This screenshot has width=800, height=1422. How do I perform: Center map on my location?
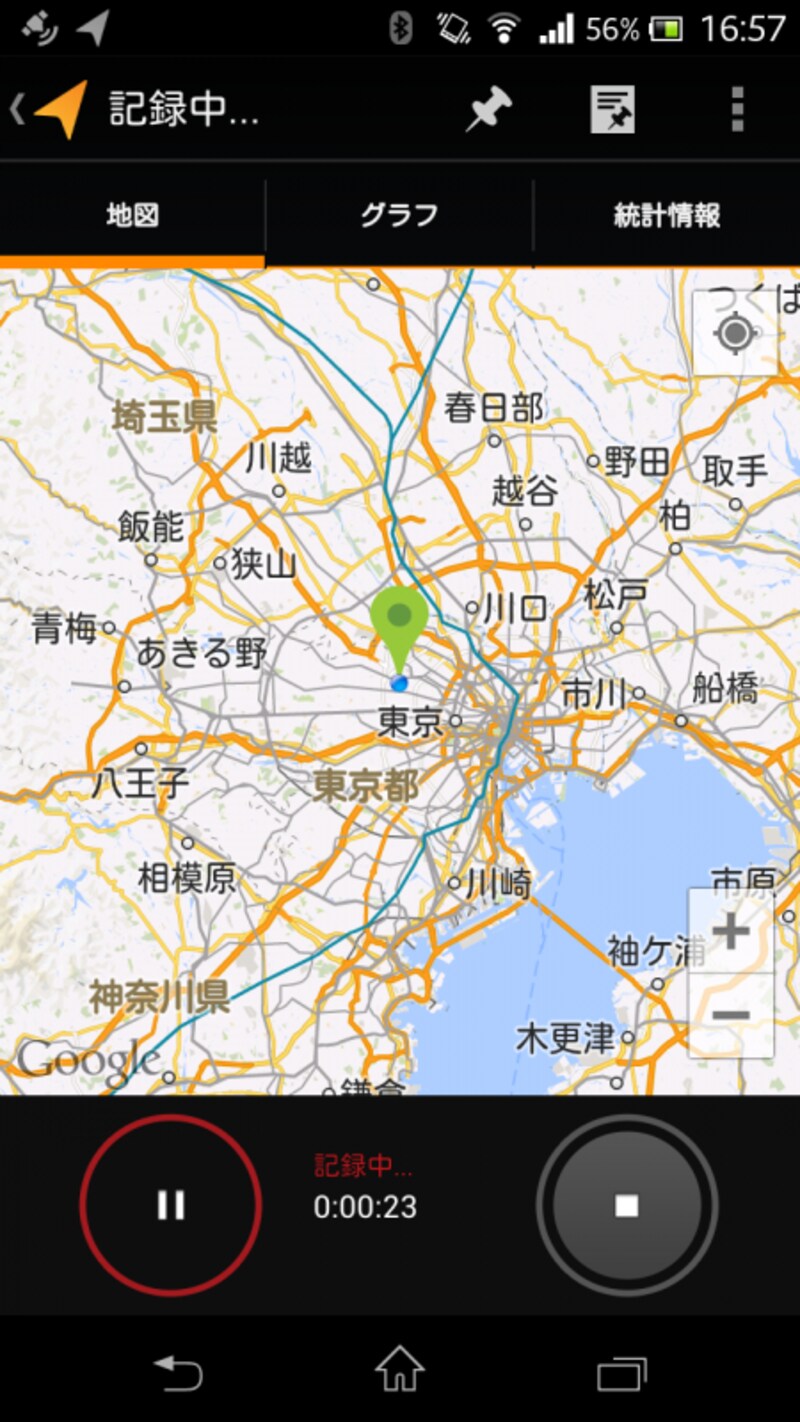pos(735,333)
